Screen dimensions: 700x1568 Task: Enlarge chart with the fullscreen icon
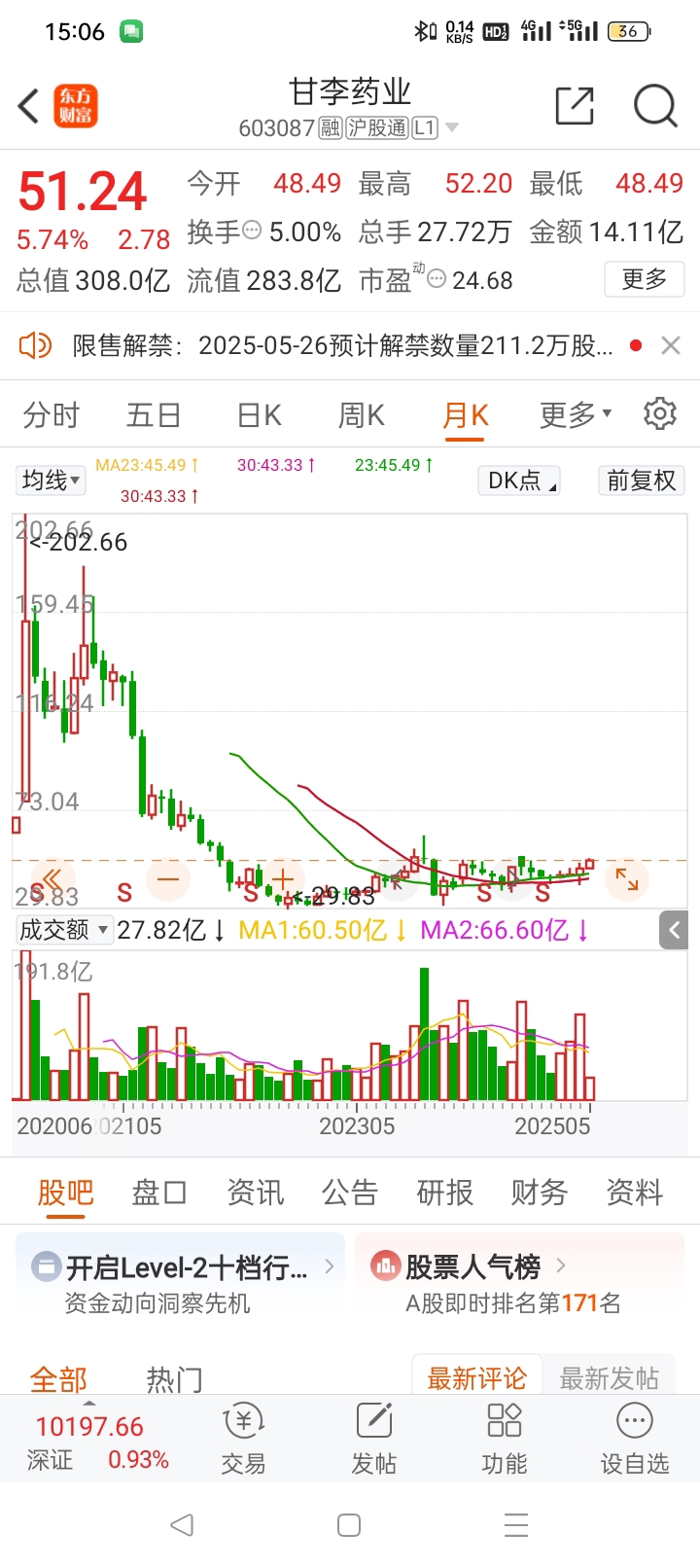tap(627, 879)
